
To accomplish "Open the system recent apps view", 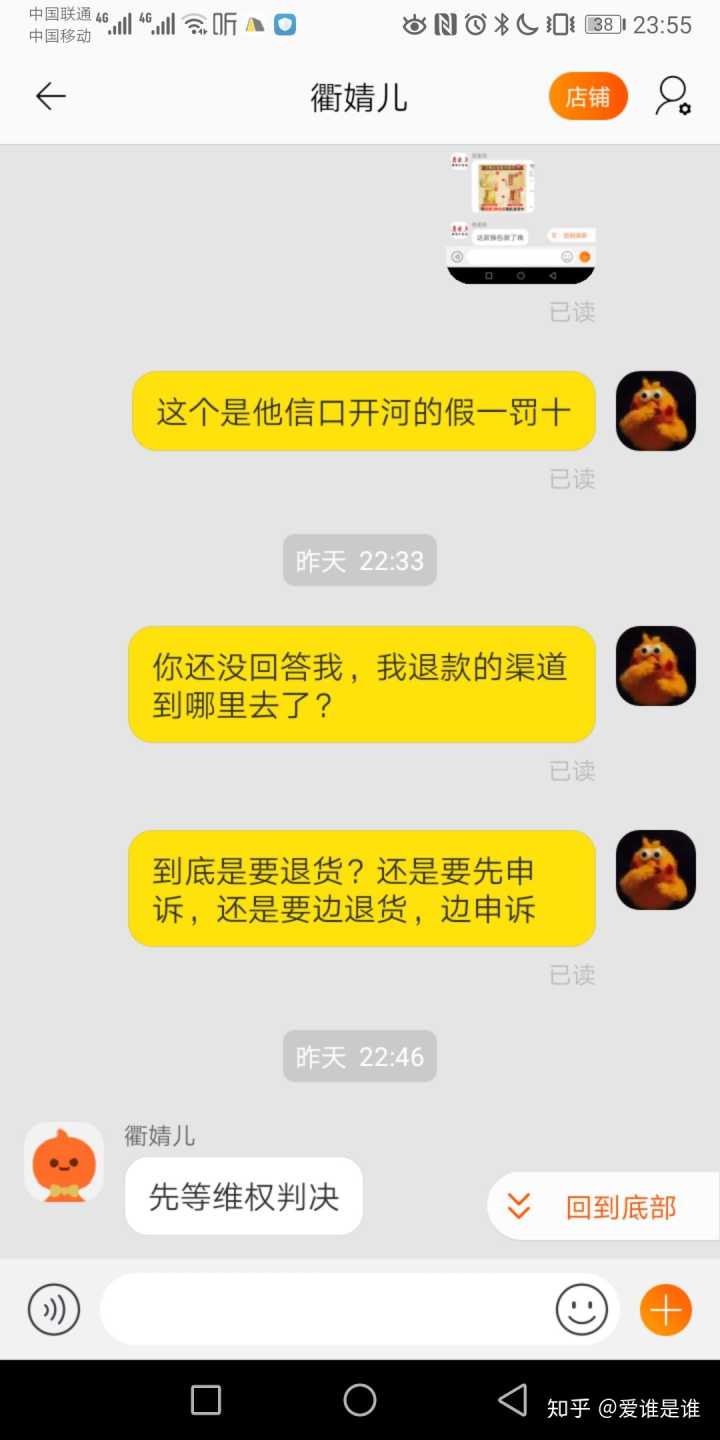I will (x=206, y=1400).
